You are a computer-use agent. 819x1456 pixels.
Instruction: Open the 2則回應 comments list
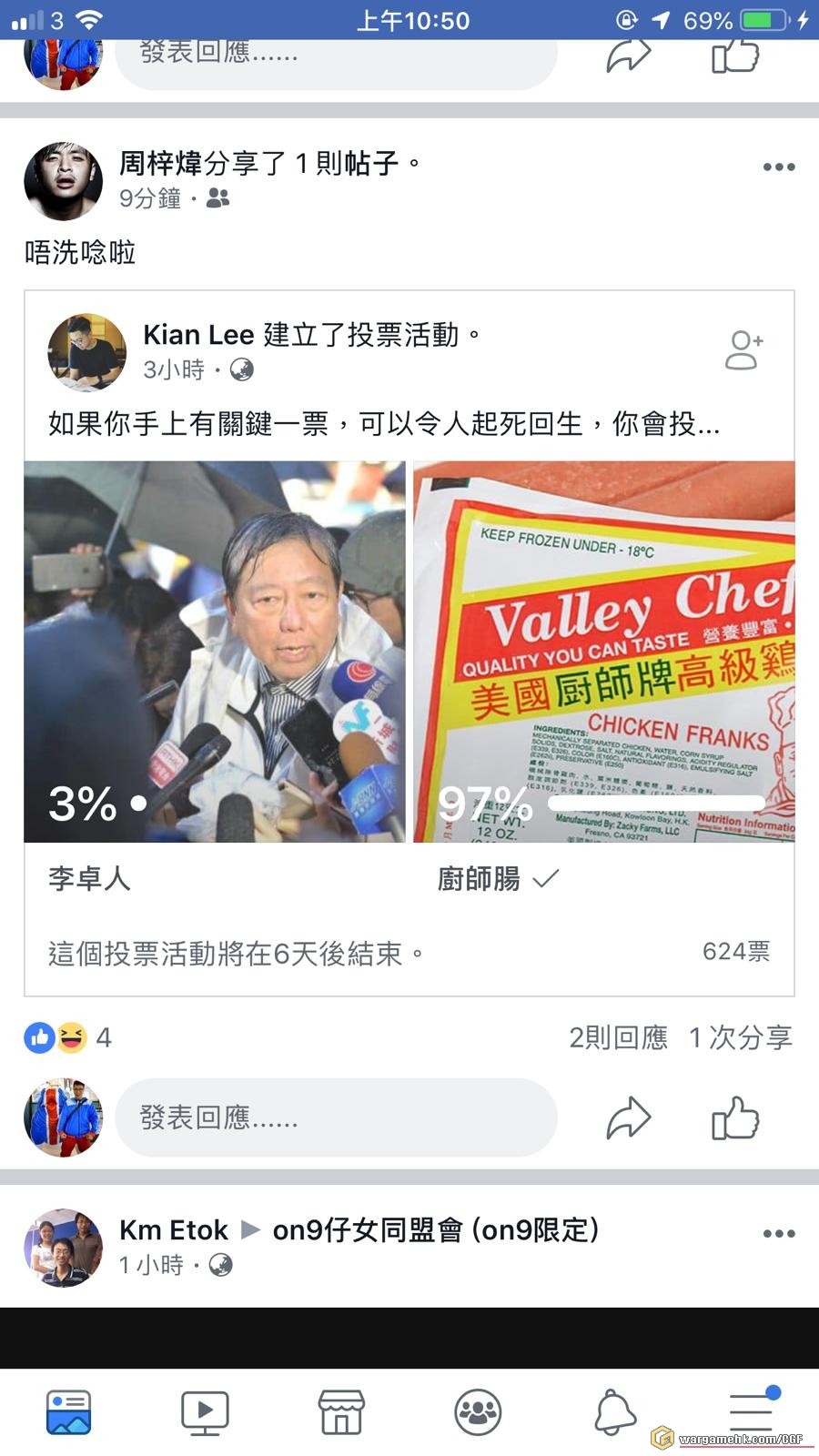[x=618, y=1037]
